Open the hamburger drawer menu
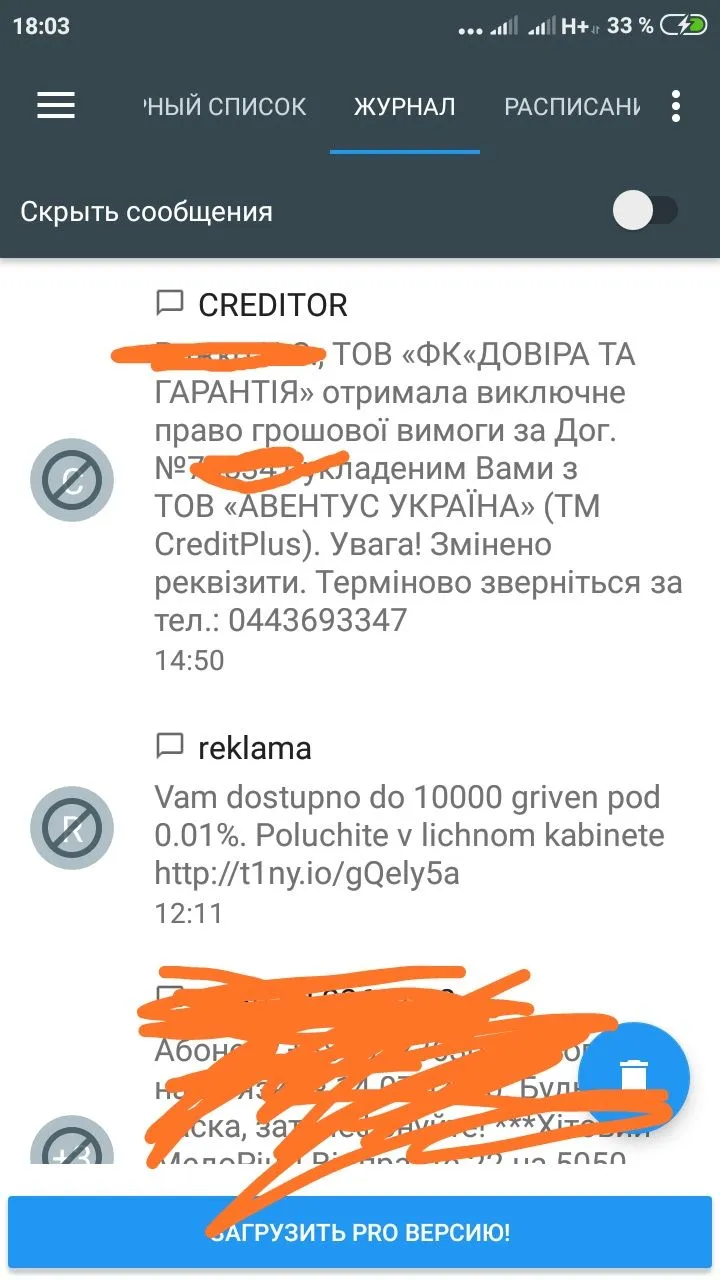720x1280 pixels. 56,106
